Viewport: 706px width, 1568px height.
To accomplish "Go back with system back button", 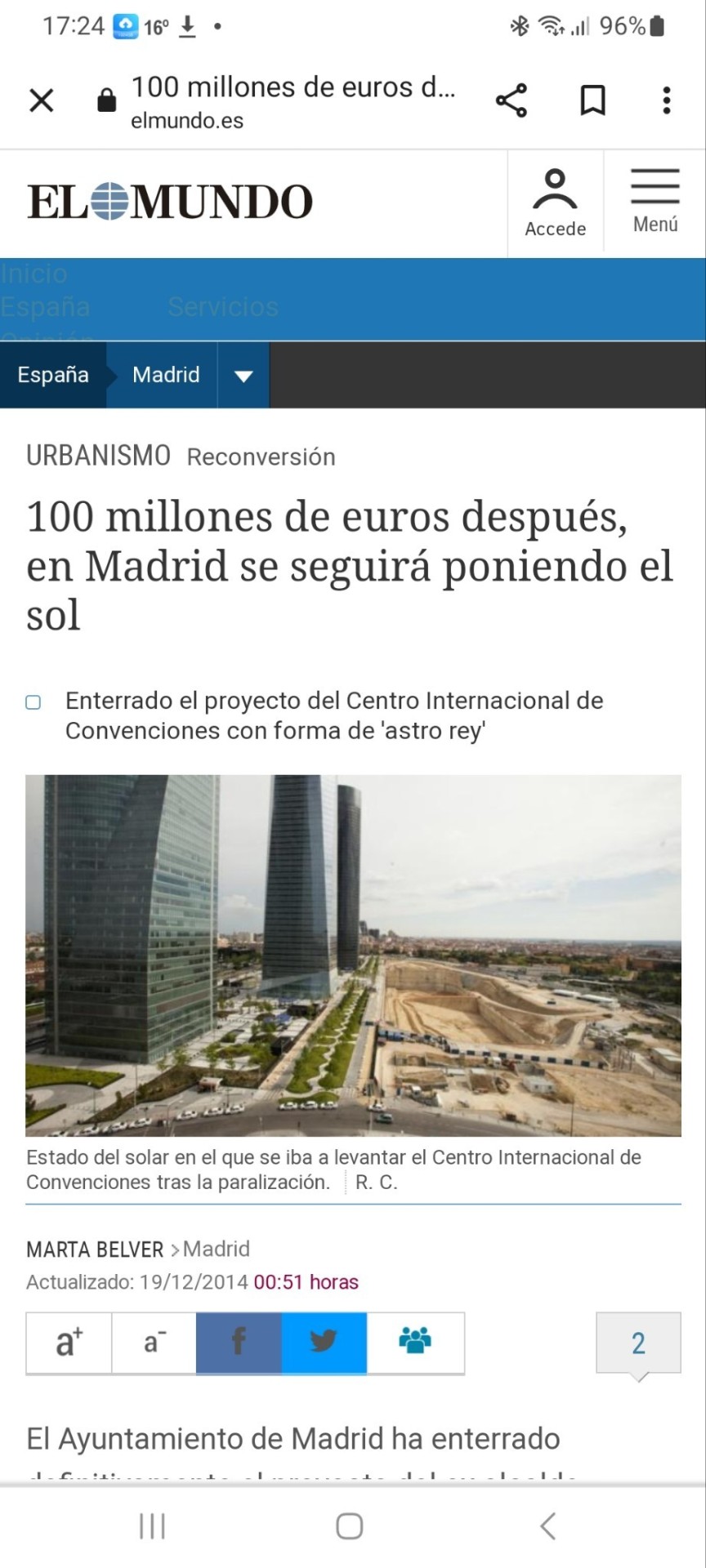I will pyautogui.click(x=548, y=1526).
